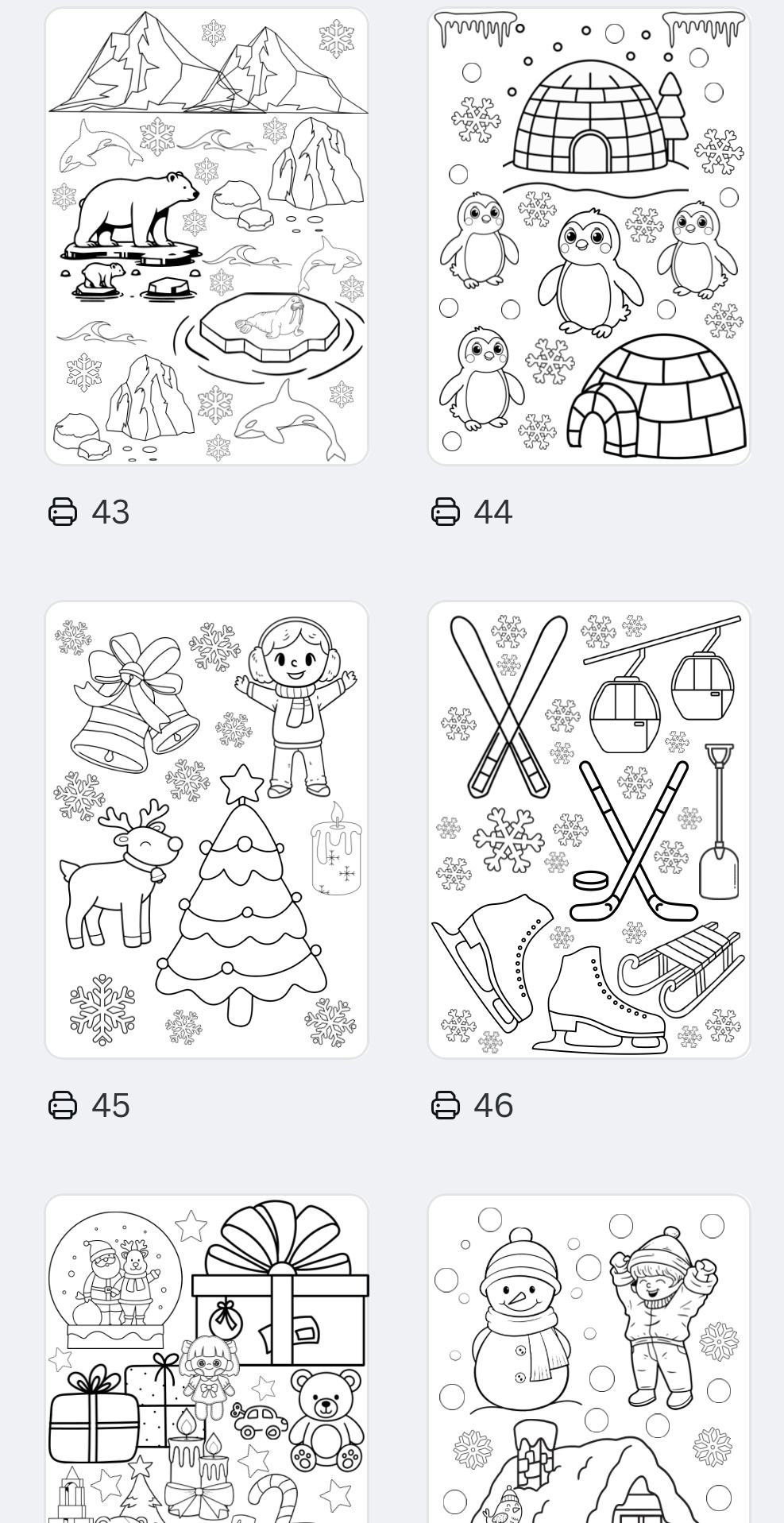Open the skis and ice skates coloring page
The width and height of the screenshot is (784, 1523).
pyautogui.click(x=589, y=829)
